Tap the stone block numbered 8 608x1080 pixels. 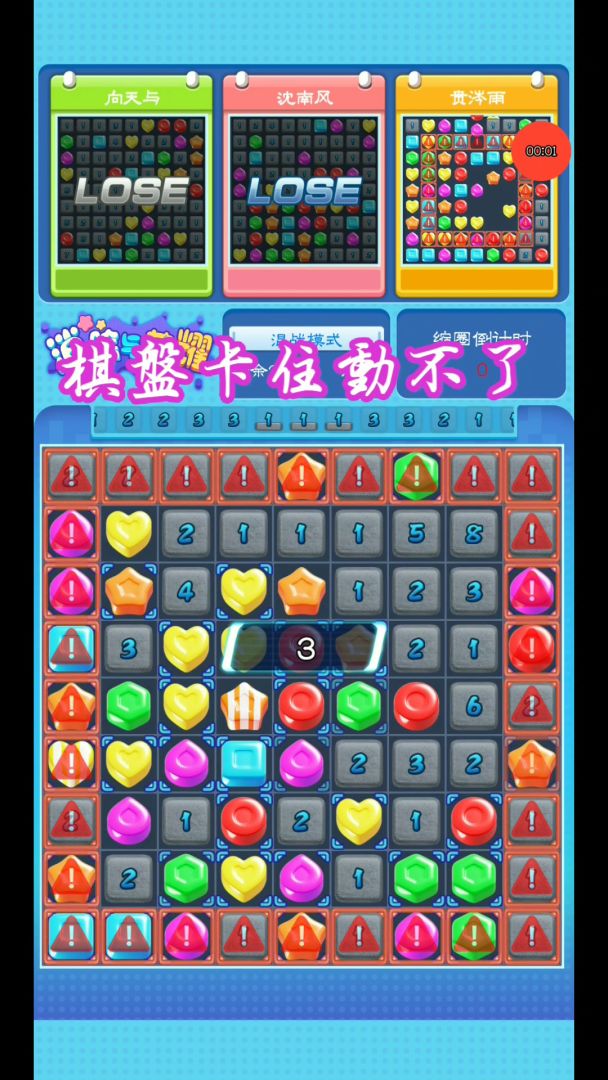pos(473,533)
